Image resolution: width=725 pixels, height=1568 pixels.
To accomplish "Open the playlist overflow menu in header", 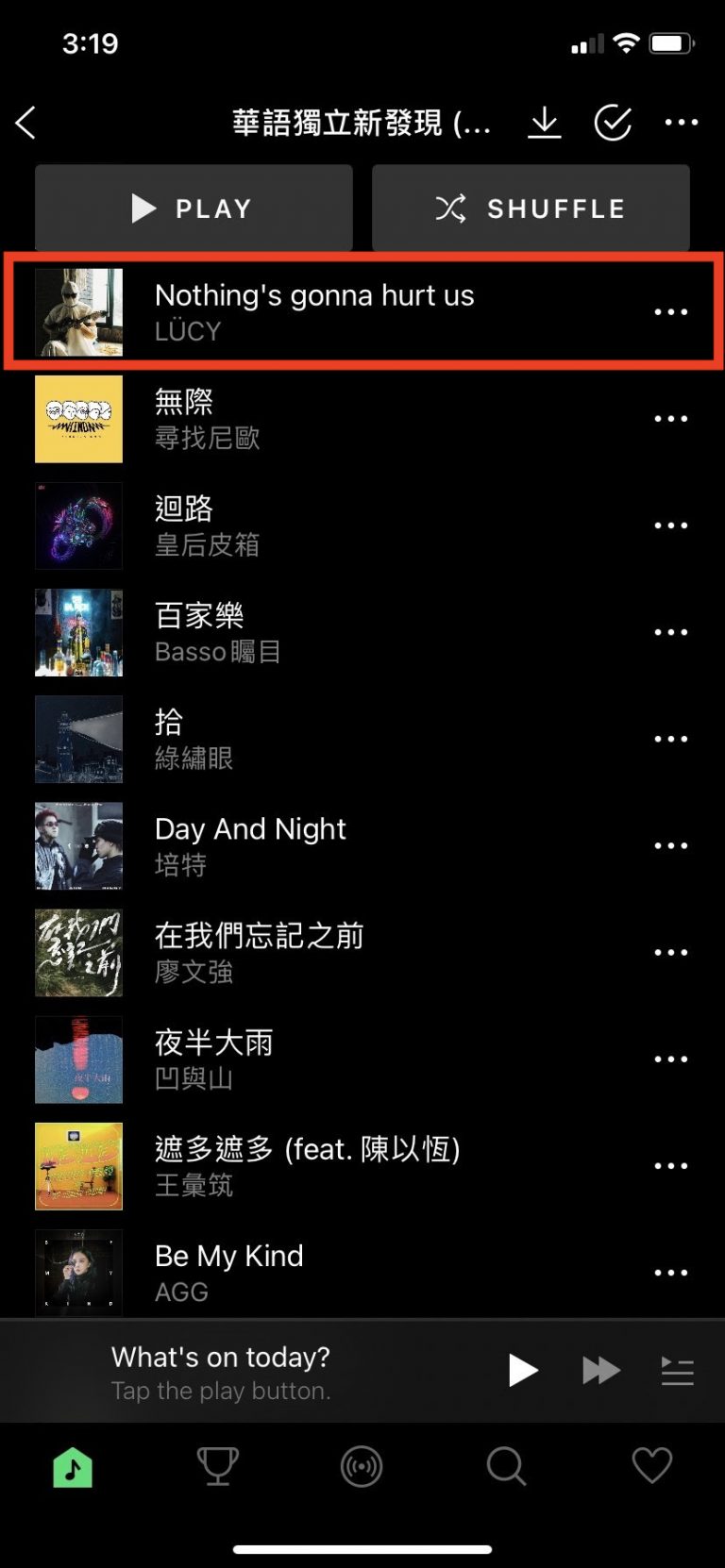I will (682, 123).
